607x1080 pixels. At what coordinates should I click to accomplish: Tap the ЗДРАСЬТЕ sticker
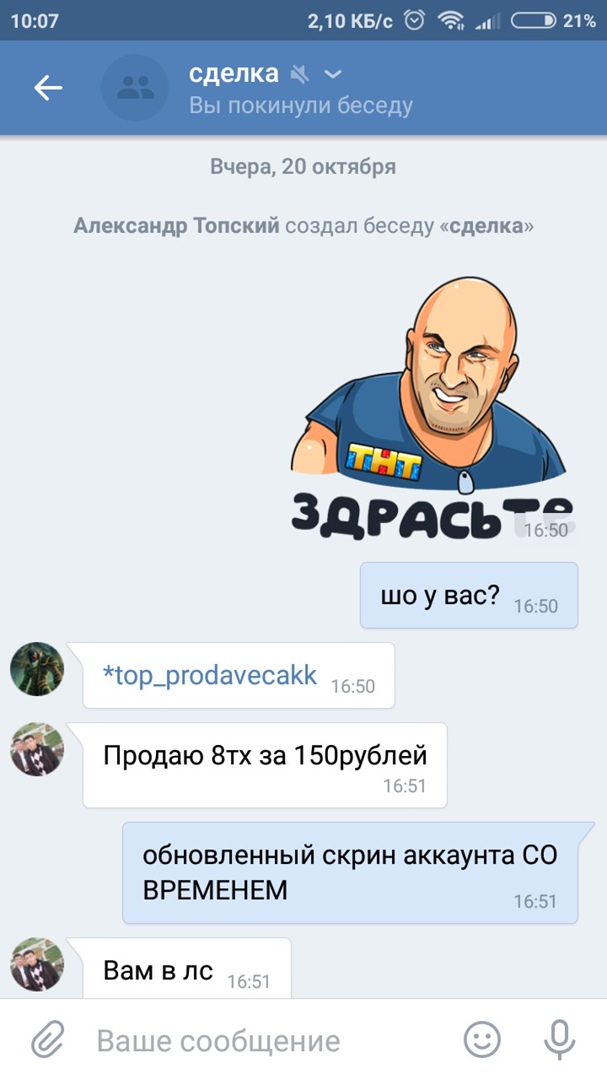pos(430,410)
